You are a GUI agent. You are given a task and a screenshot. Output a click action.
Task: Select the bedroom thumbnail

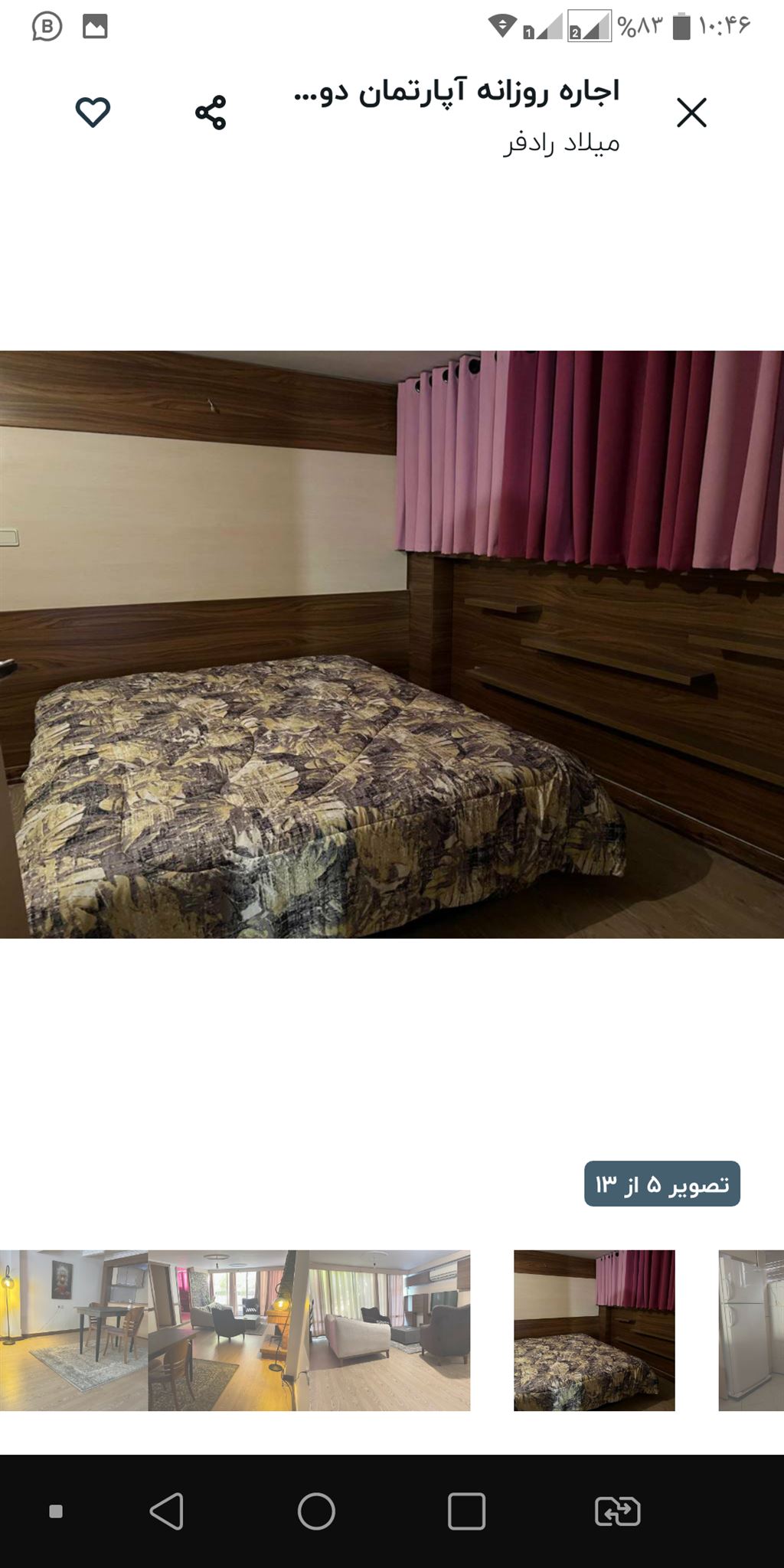point(594,1330)
